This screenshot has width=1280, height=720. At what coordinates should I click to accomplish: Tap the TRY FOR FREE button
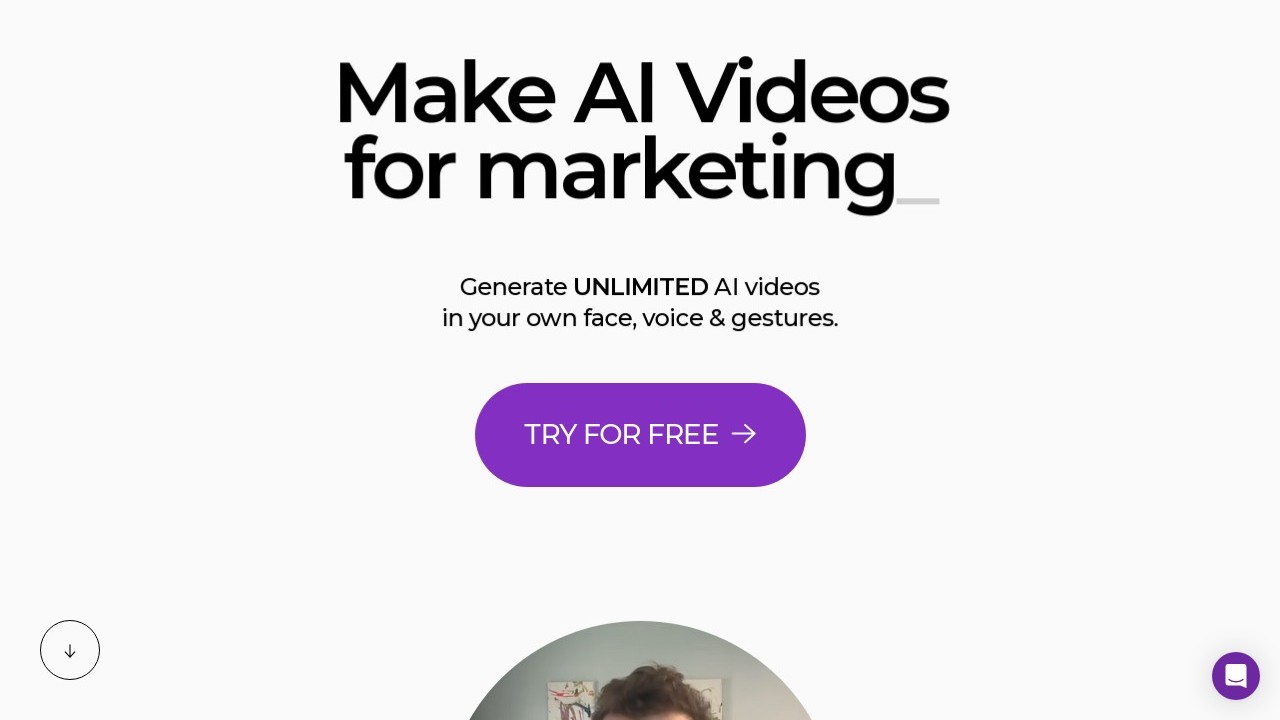pos(640,435)
